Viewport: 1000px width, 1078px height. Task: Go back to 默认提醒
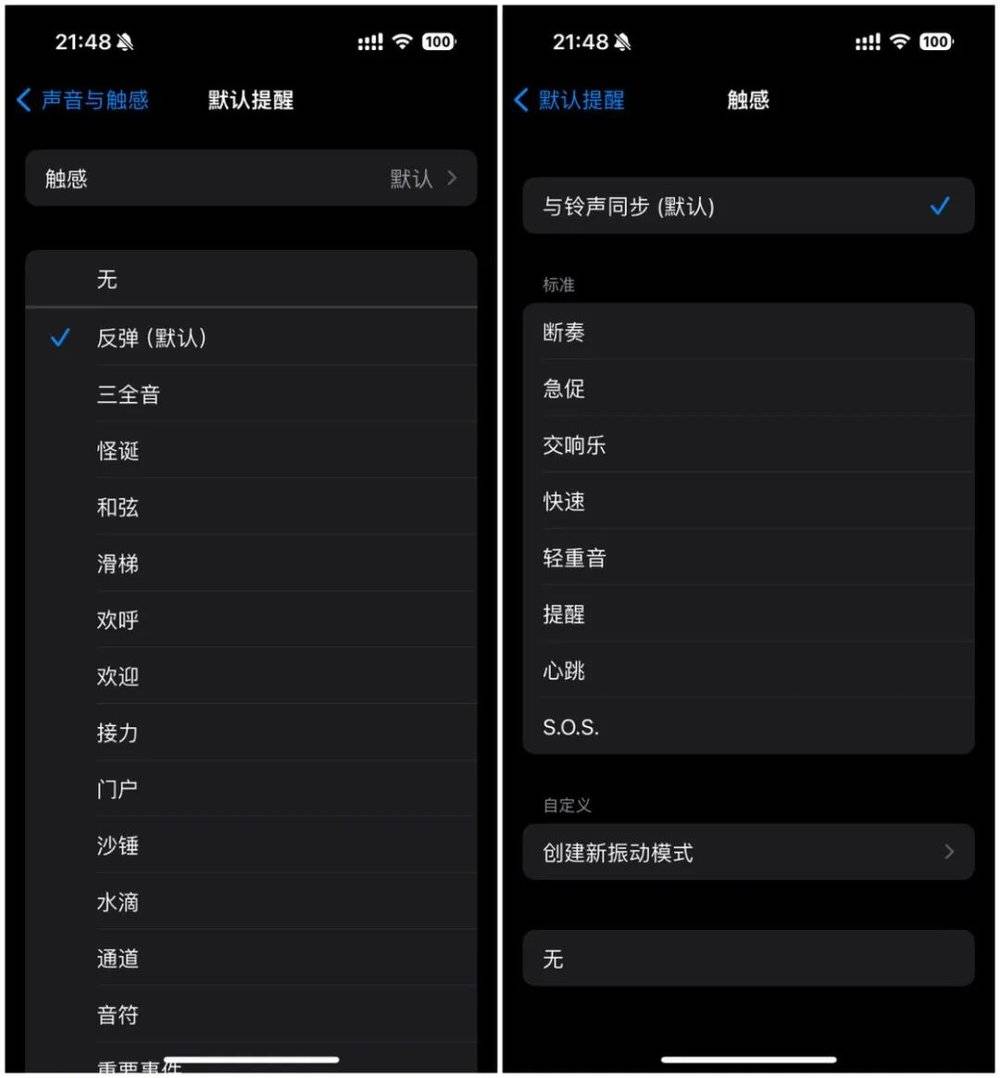[569, 100]
